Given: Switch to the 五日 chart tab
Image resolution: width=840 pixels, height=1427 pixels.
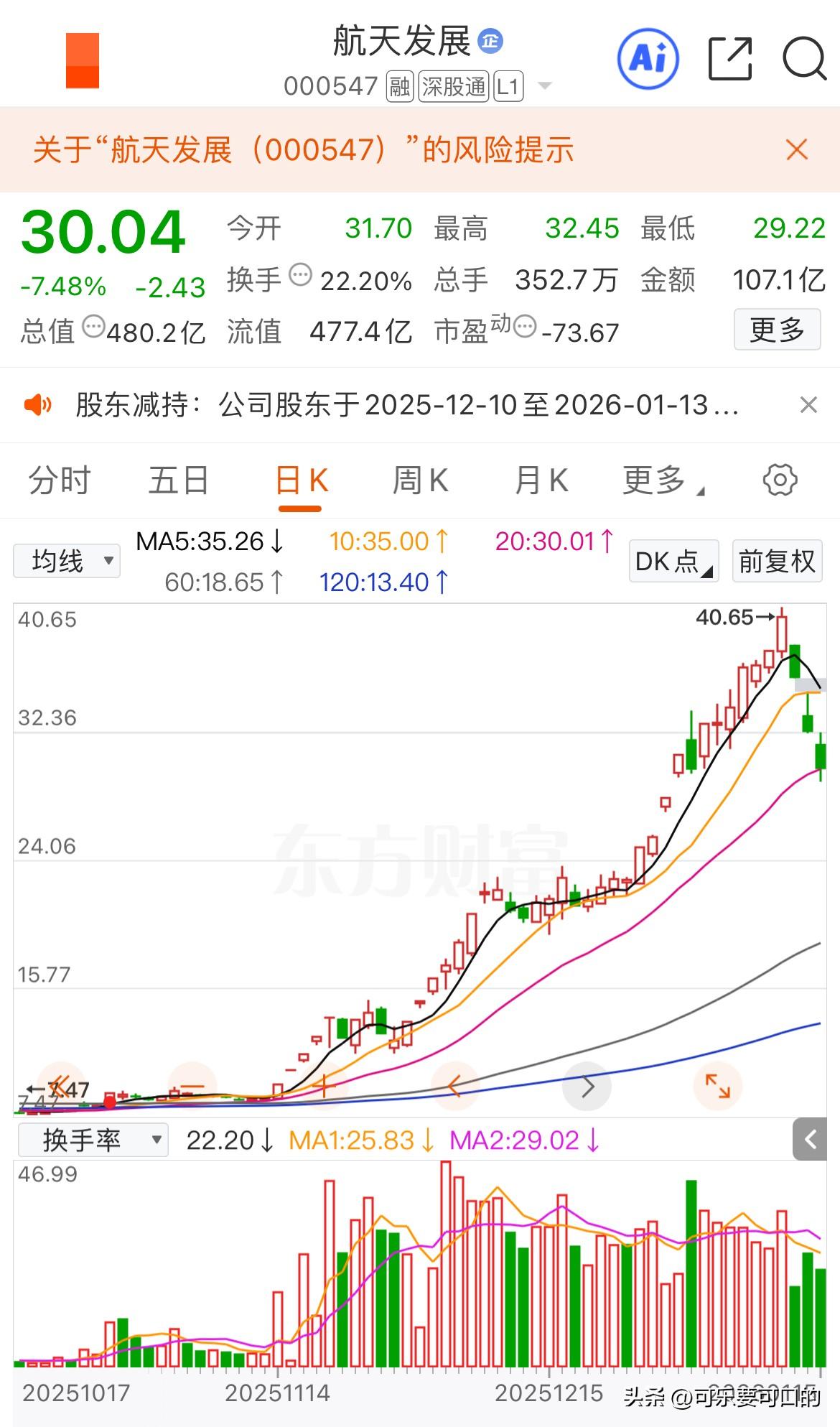Looking at the screenshot, I should point(178,480).
